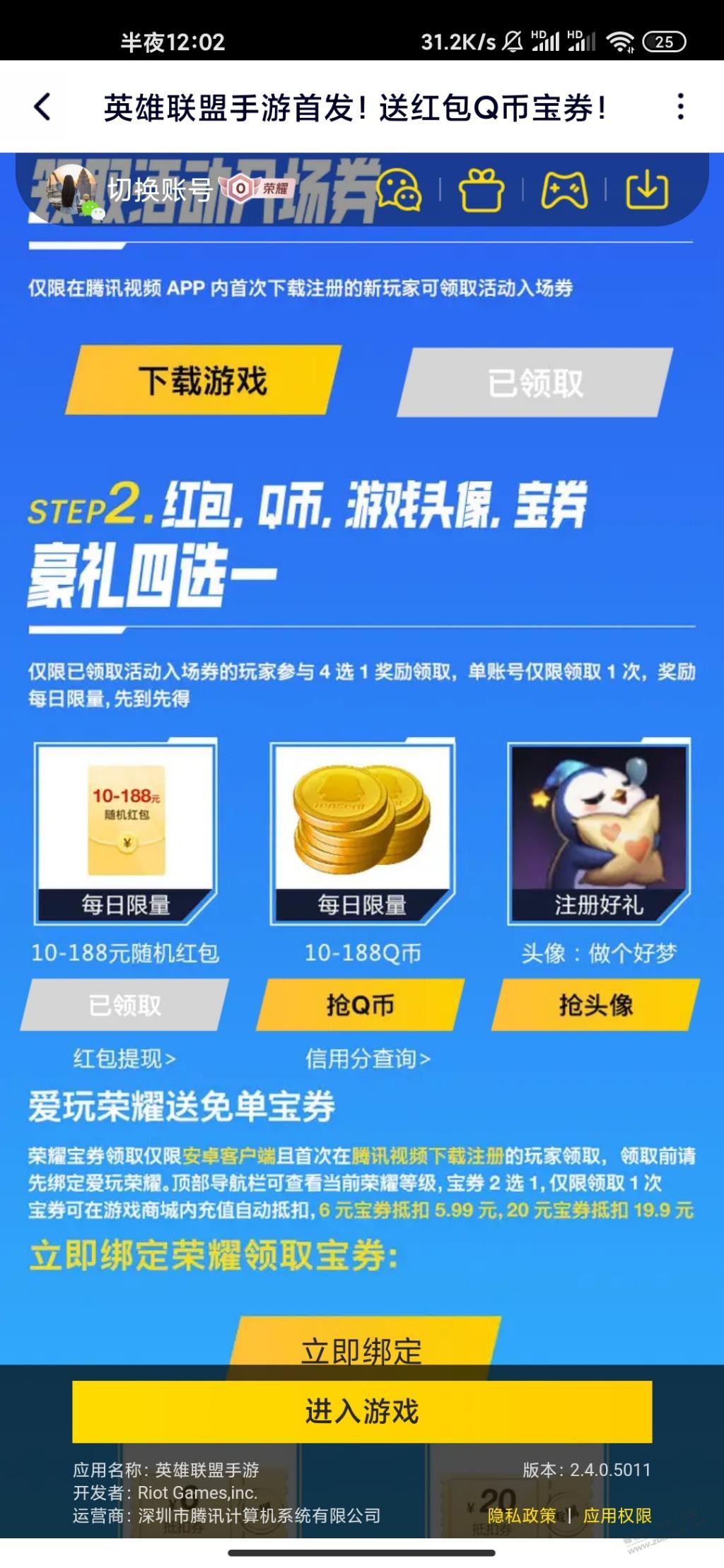This screenshot has height=1568, width=724.
Task: Go back using the top-left arrow
Action: tap(42, 107)
